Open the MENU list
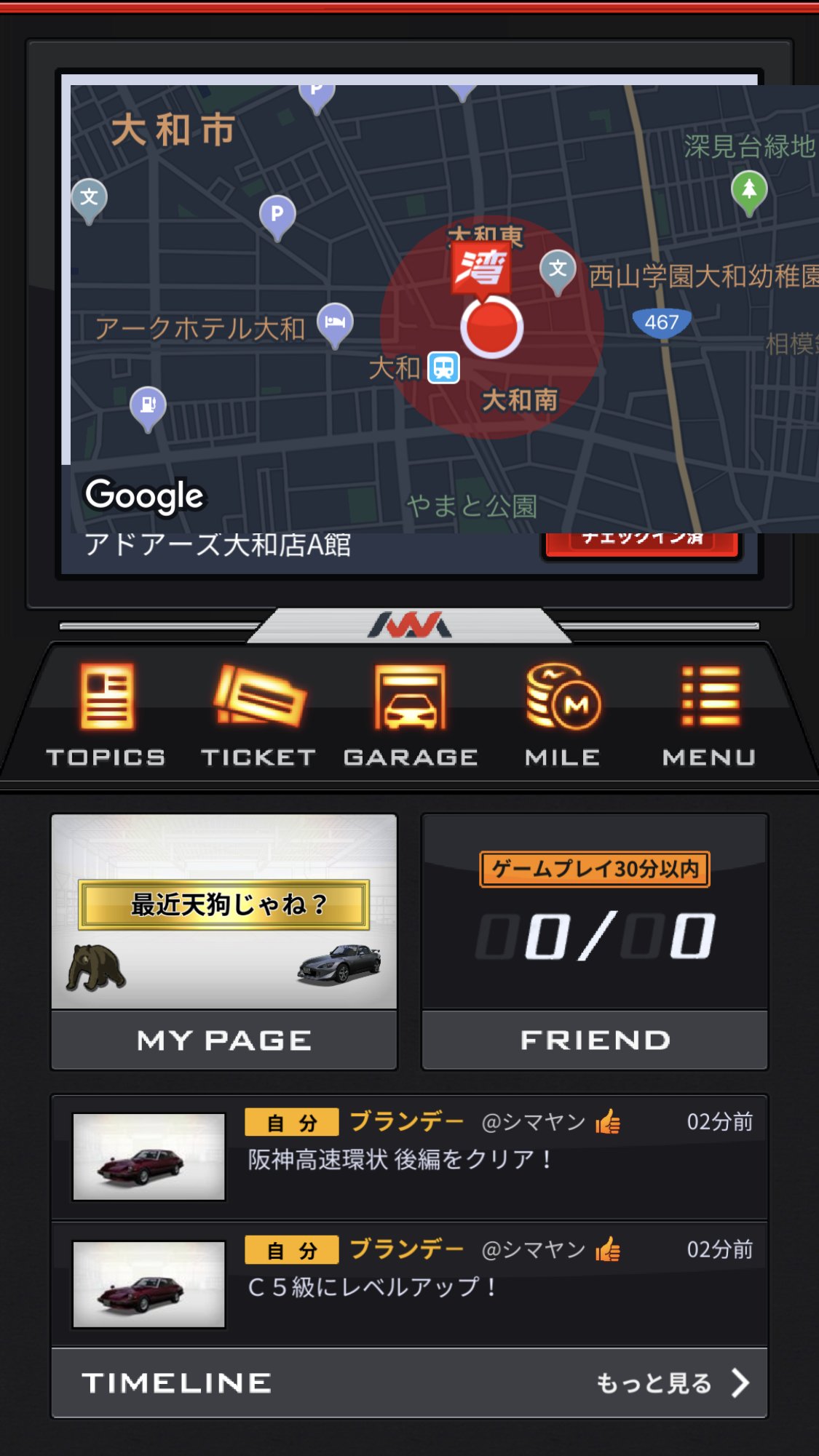 click(x=709, y=714)
